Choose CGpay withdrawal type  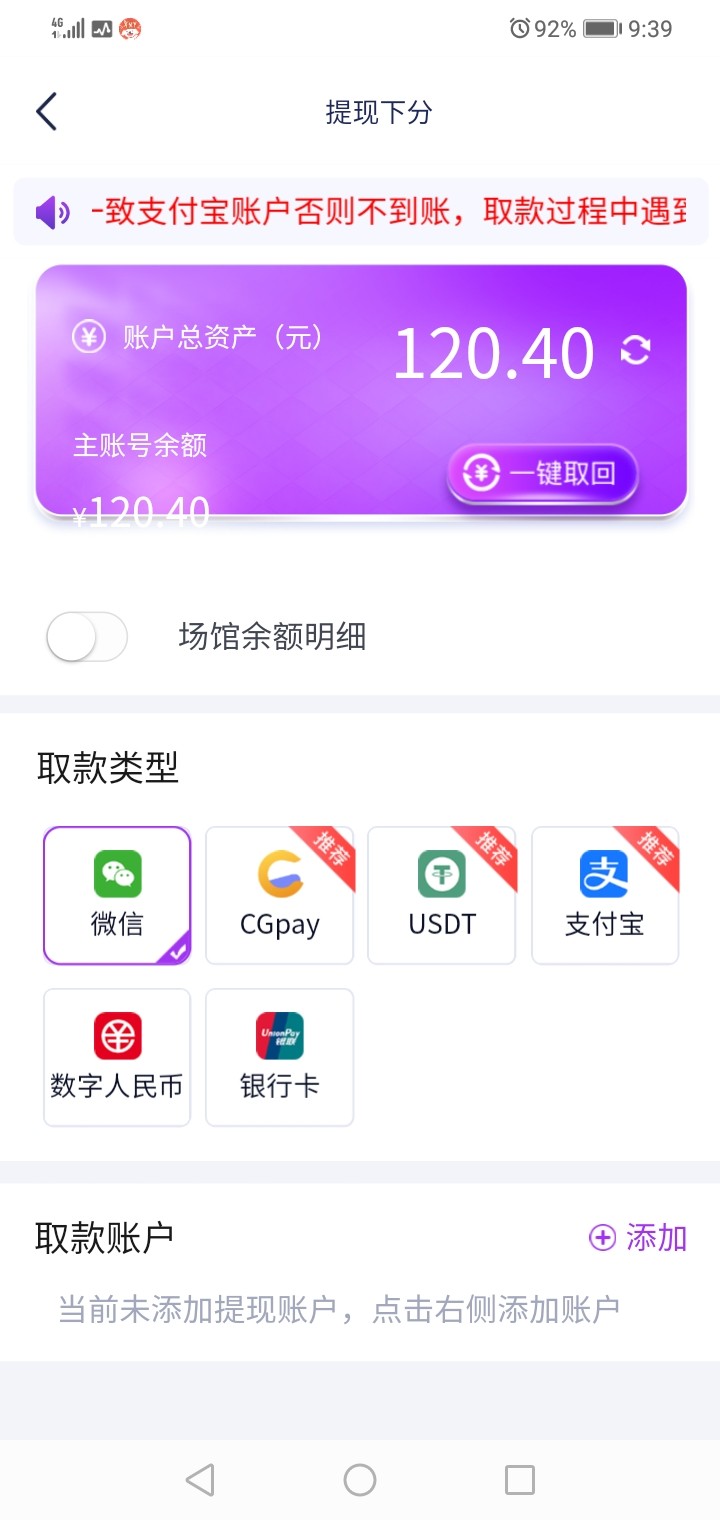coord(279,895)
